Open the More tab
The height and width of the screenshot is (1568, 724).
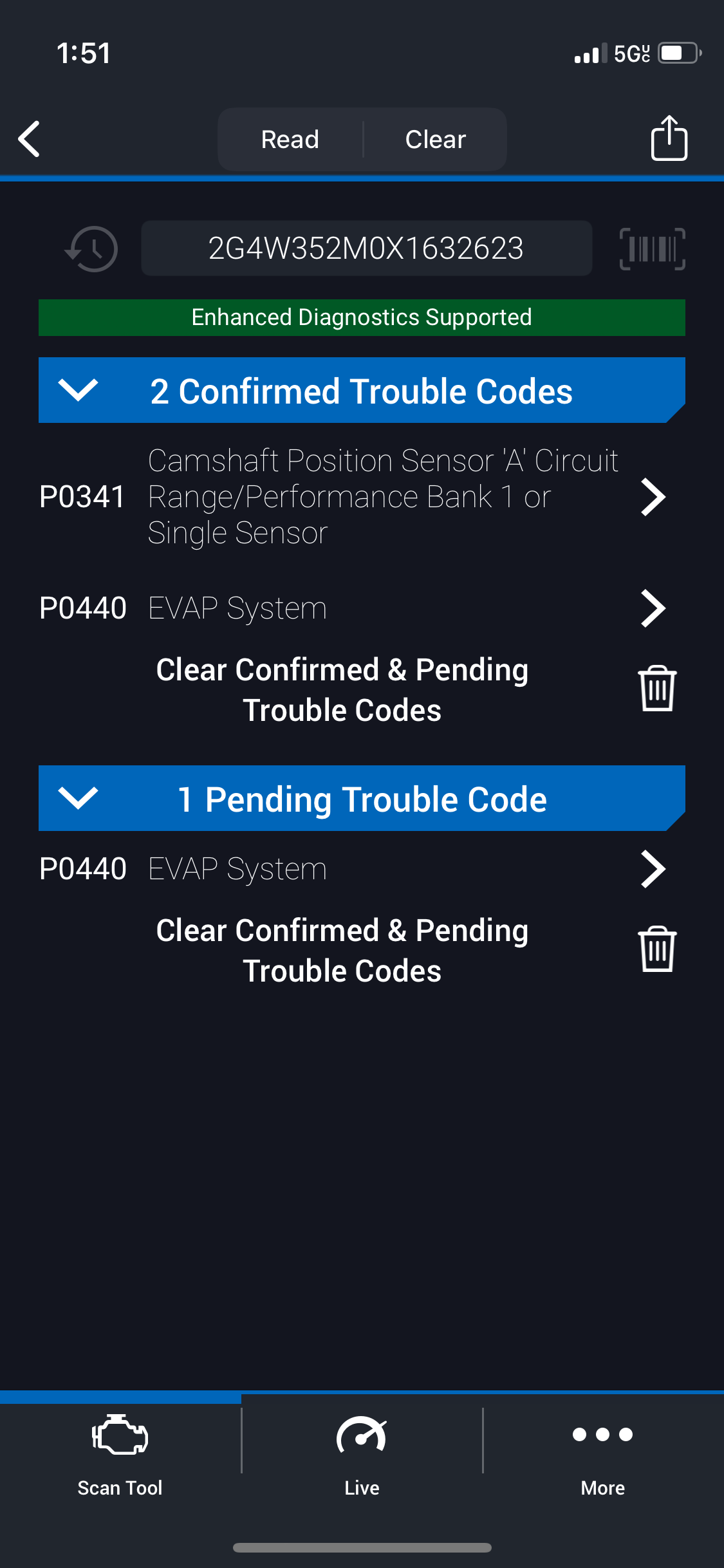(603, 1456)
